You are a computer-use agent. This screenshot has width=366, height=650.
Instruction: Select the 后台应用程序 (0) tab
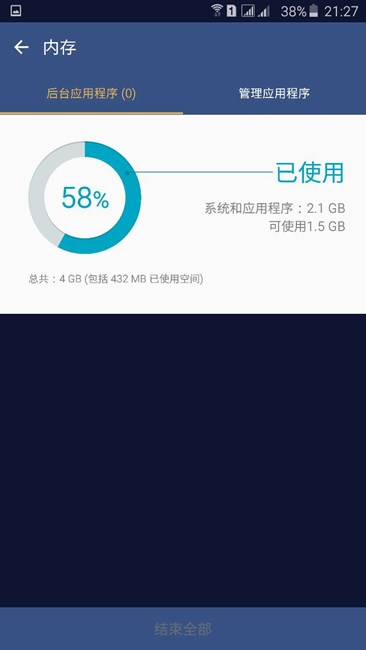[x=91, y=94]
